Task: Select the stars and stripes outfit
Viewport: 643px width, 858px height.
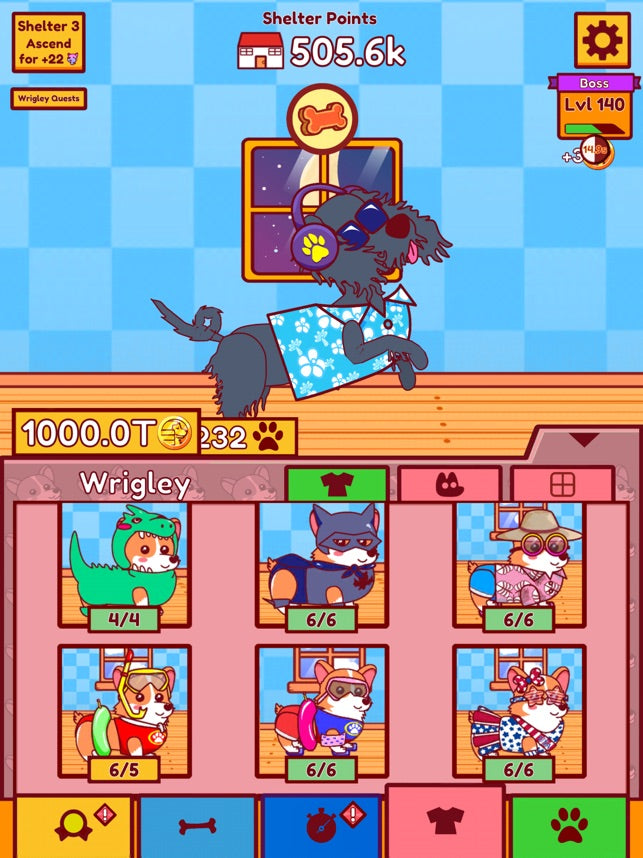Action: click(x=518, y=712)
